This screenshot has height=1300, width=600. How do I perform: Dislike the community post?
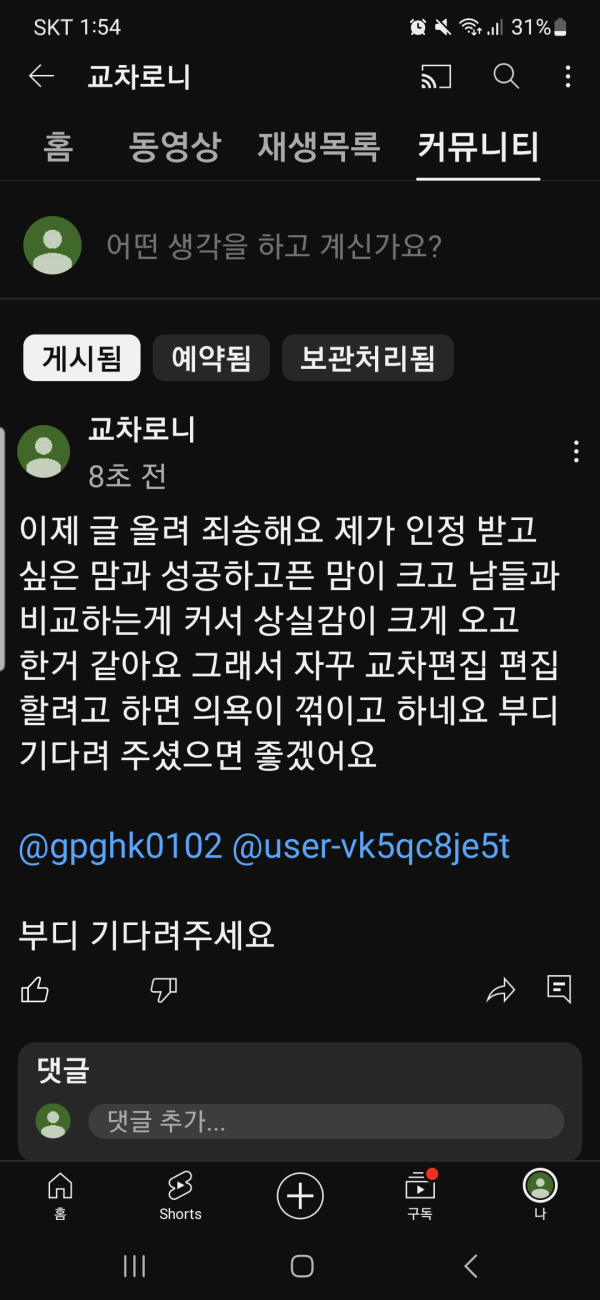click(163, 989)
